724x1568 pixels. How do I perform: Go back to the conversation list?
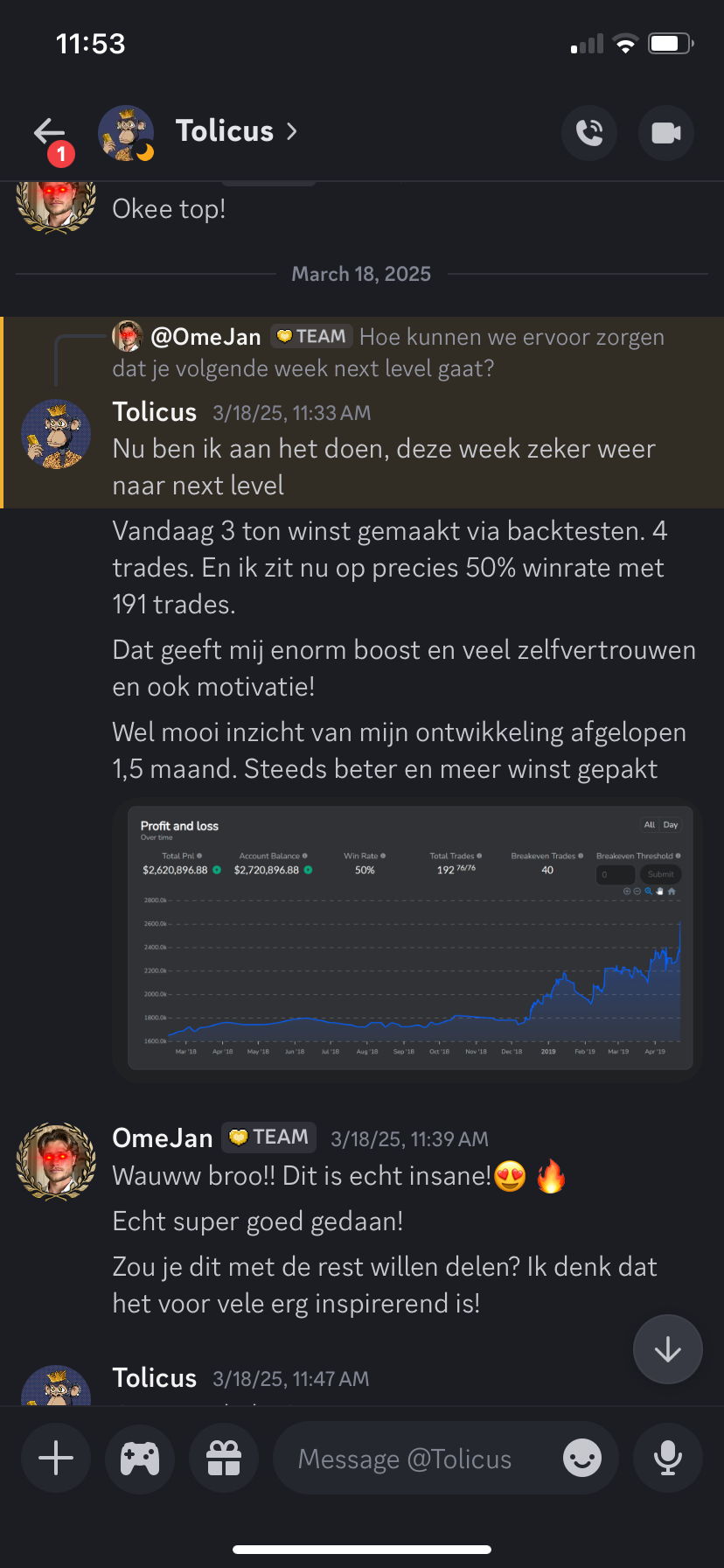click(x=50, y=133)
